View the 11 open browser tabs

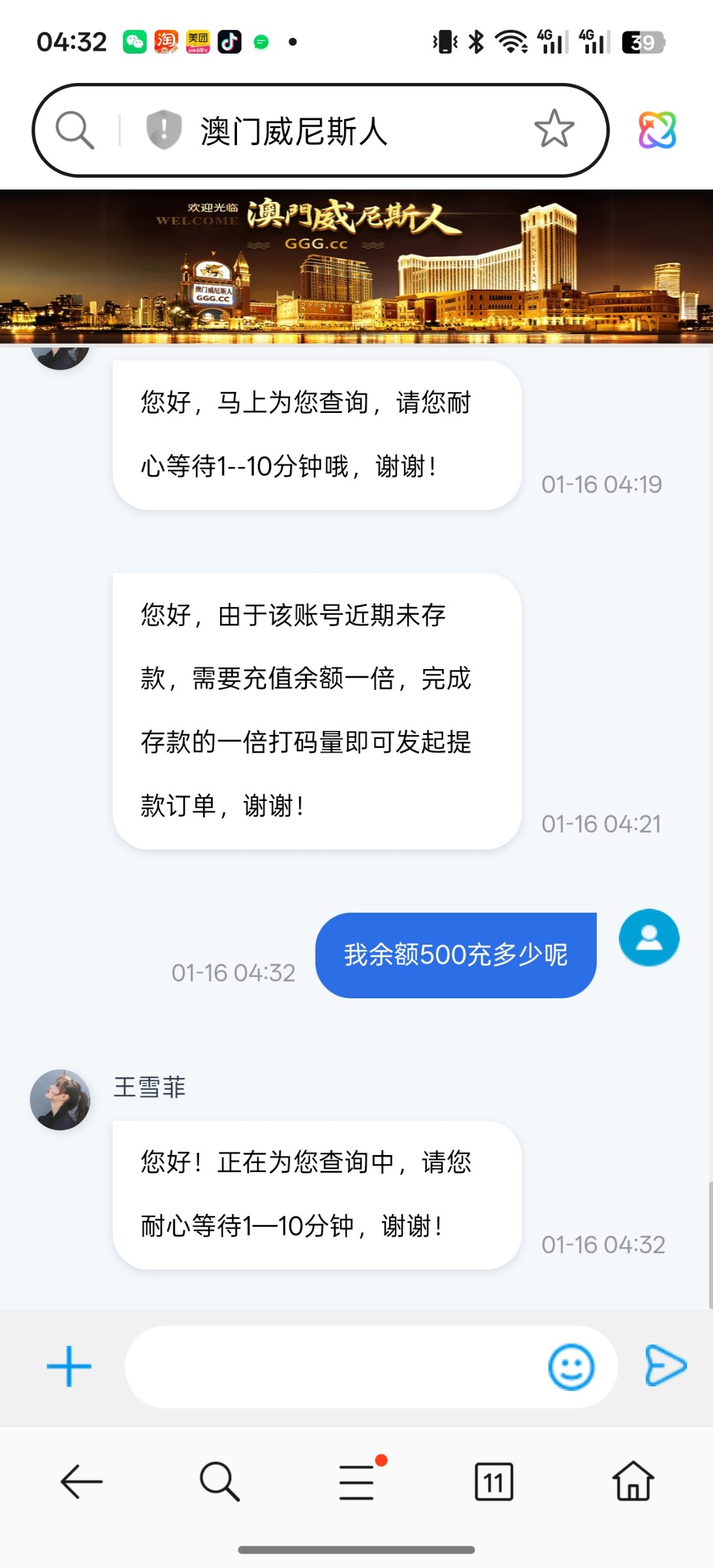[494, 1481]
